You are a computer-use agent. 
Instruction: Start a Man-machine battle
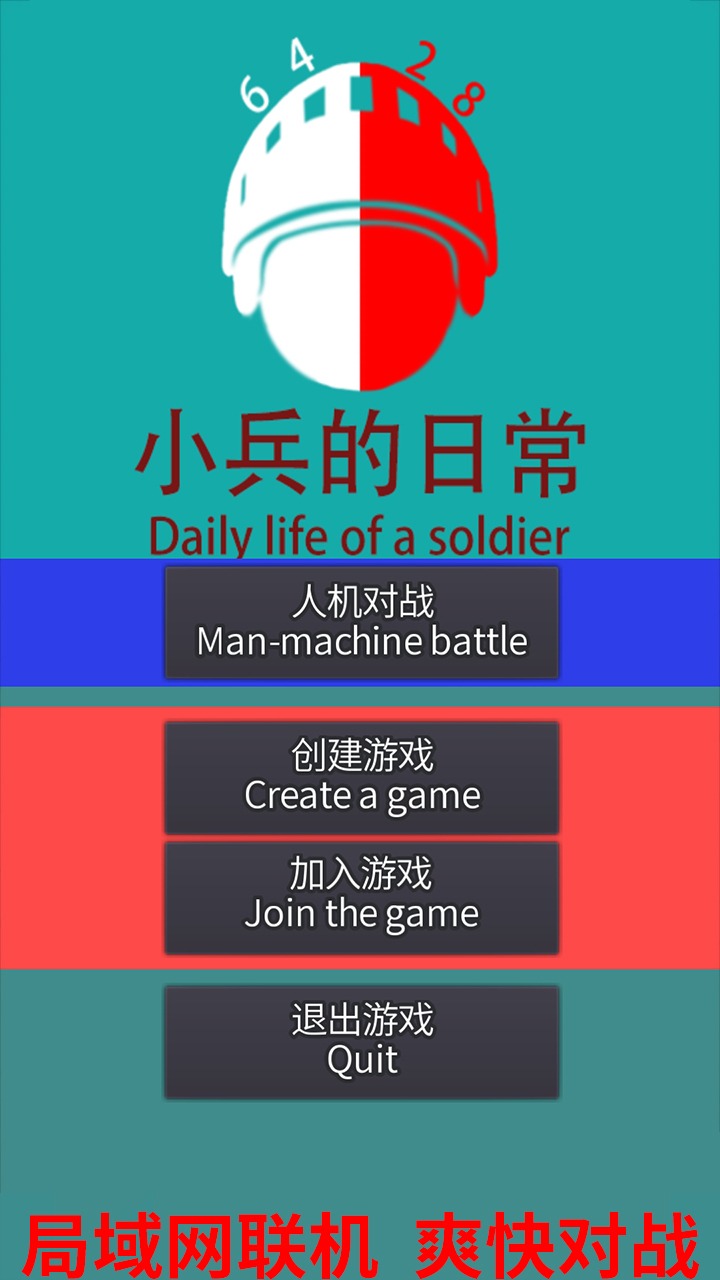coord(361,622)
